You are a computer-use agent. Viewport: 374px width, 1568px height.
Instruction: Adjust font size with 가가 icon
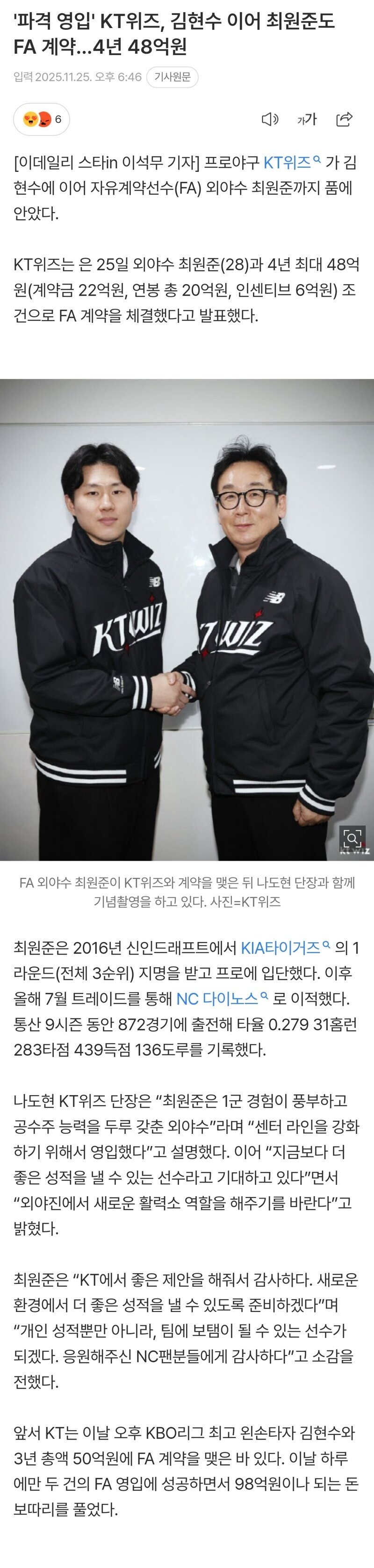306,119
